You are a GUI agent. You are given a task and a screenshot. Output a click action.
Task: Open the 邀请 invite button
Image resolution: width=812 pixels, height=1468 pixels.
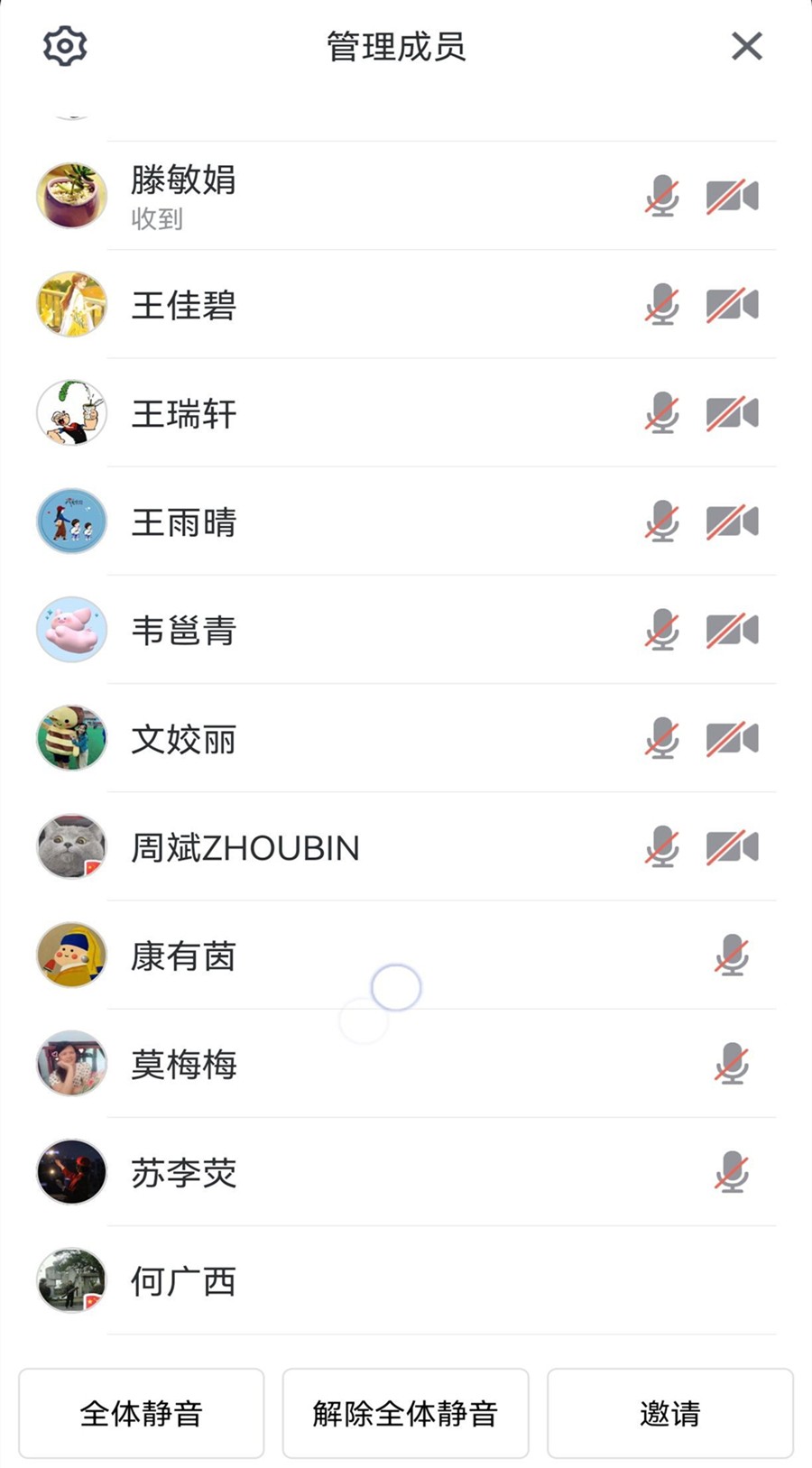pos(669,1413)
